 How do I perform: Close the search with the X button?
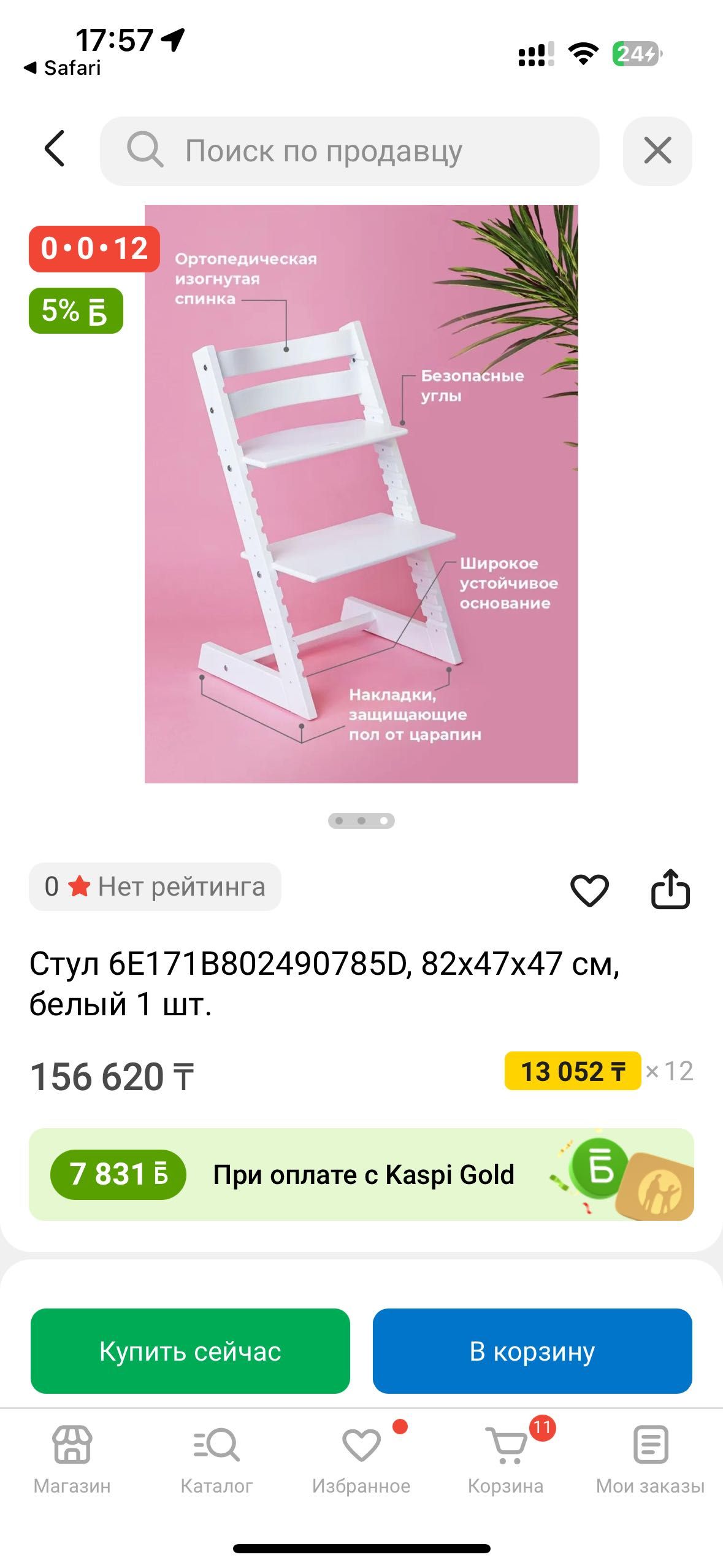click(x=657, y=151)
